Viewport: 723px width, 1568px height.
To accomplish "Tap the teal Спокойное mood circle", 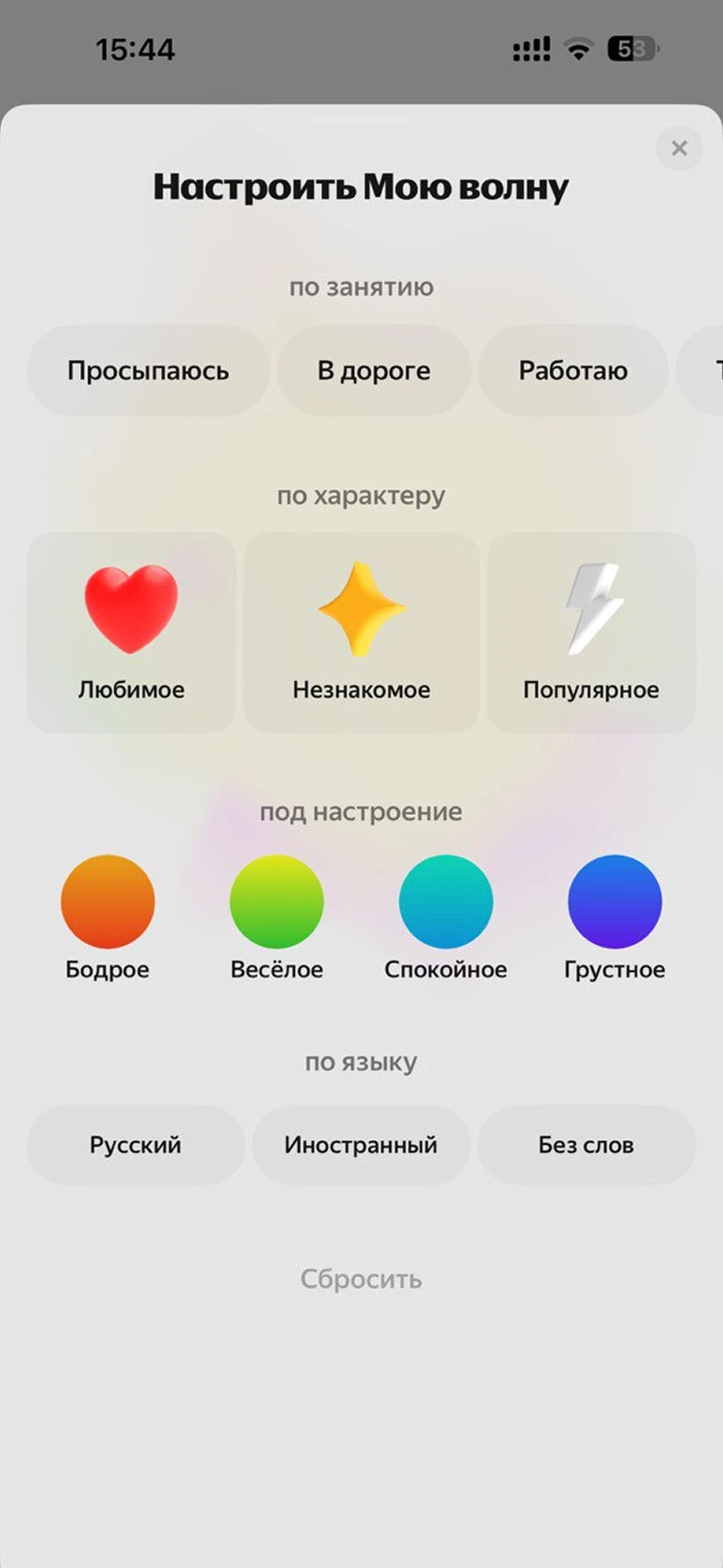I will (445, 902).
